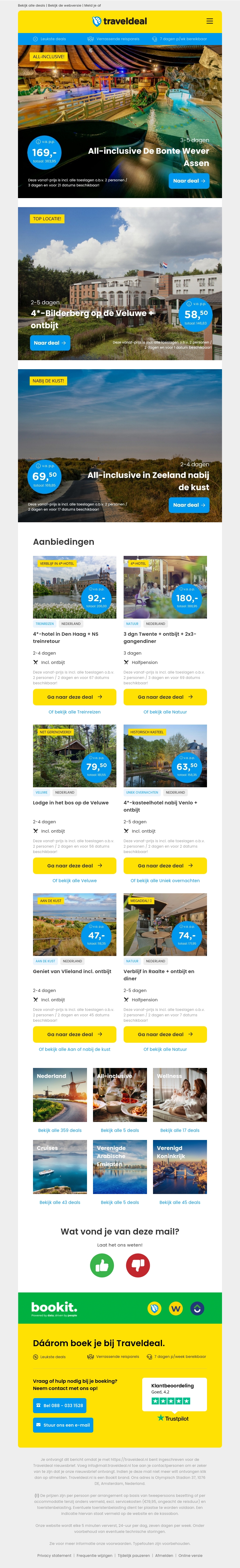The width and height of the screenshot is (240, 1568).
Task: Open Bekijk de webversie link at top
Action: pyautogui.click(x=64, y=5)
